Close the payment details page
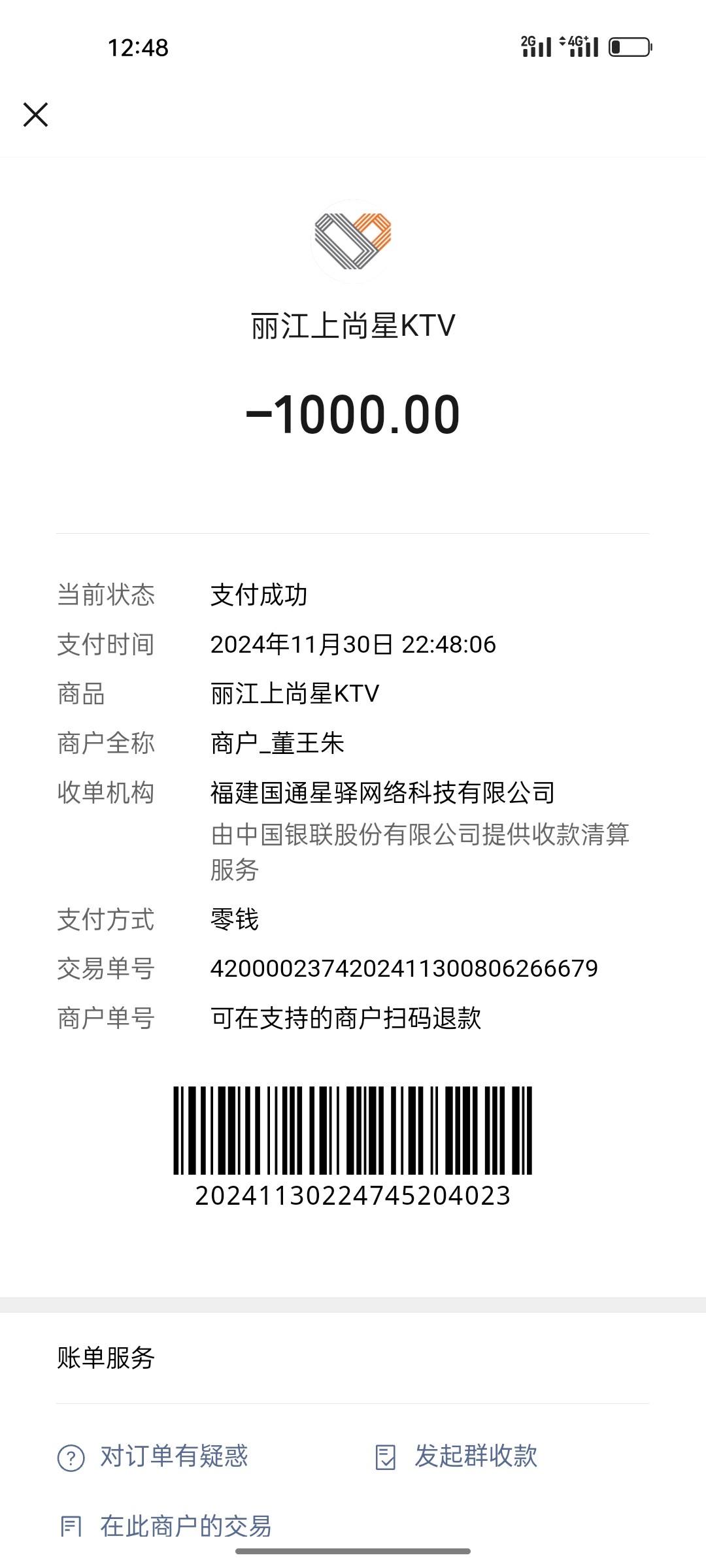Screen dimensions: 706x1568 (x=35, y=114)
